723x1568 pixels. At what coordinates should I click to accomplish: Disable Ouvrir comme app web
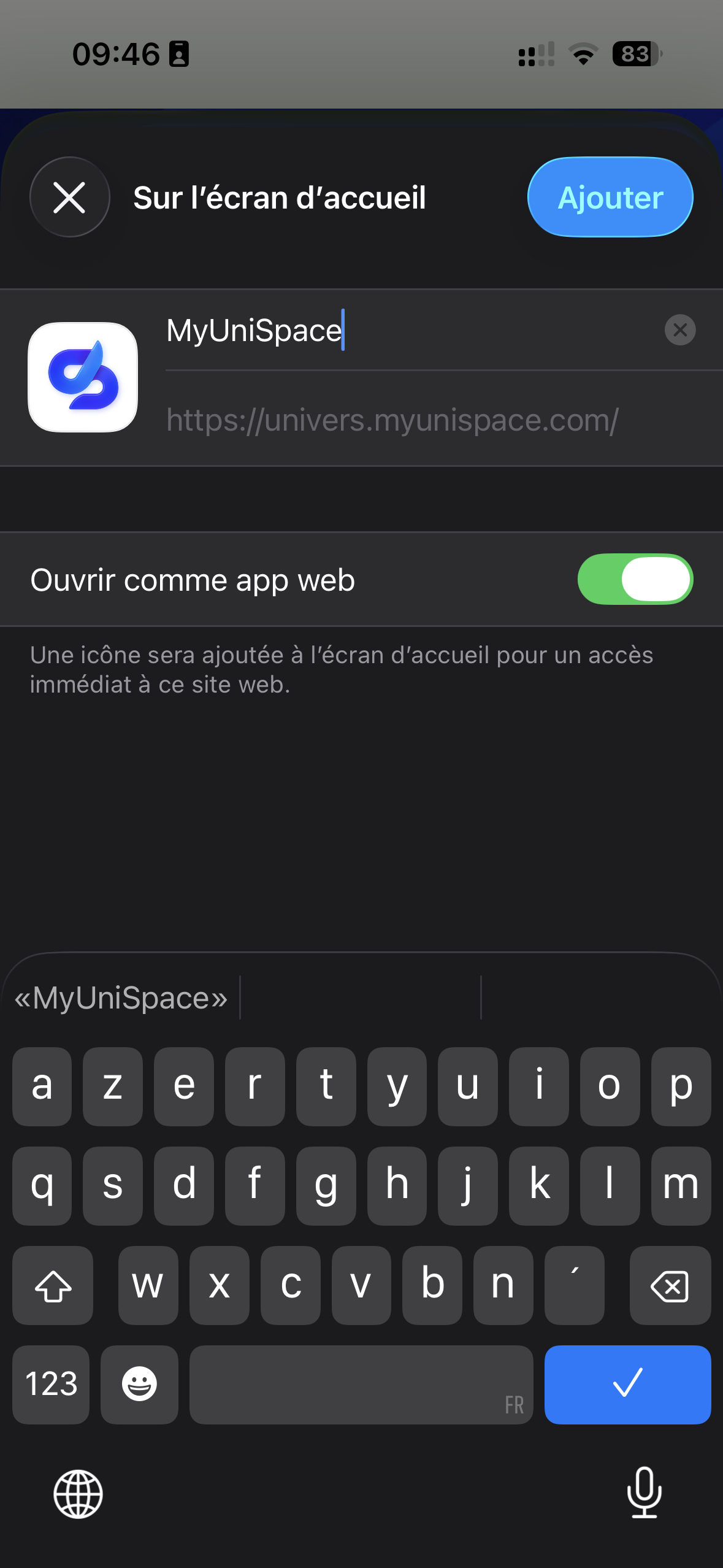click(x=635, y=579)
